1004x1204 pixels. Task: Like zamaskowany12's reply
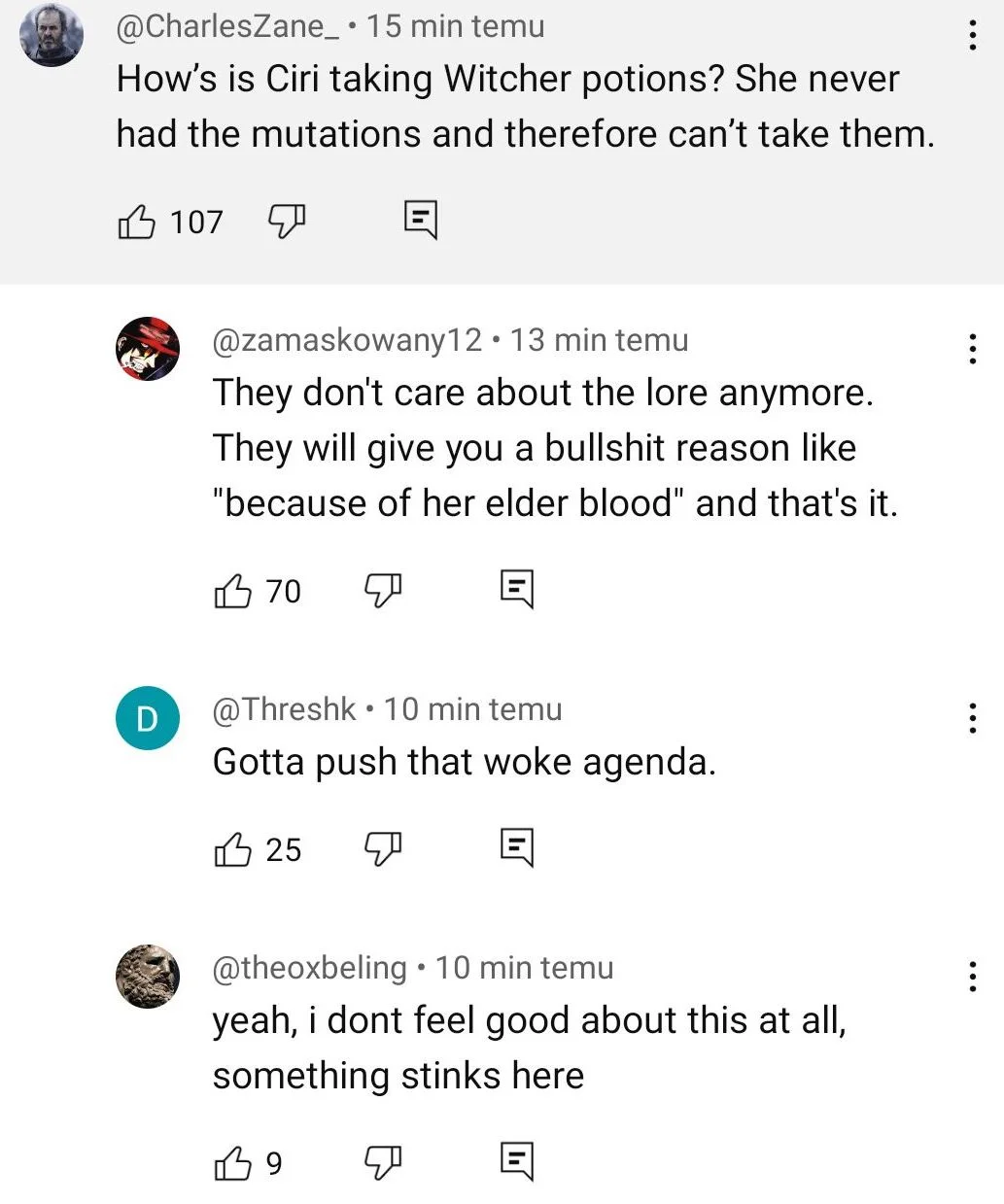pyautogui.click(x=232, y=590)
